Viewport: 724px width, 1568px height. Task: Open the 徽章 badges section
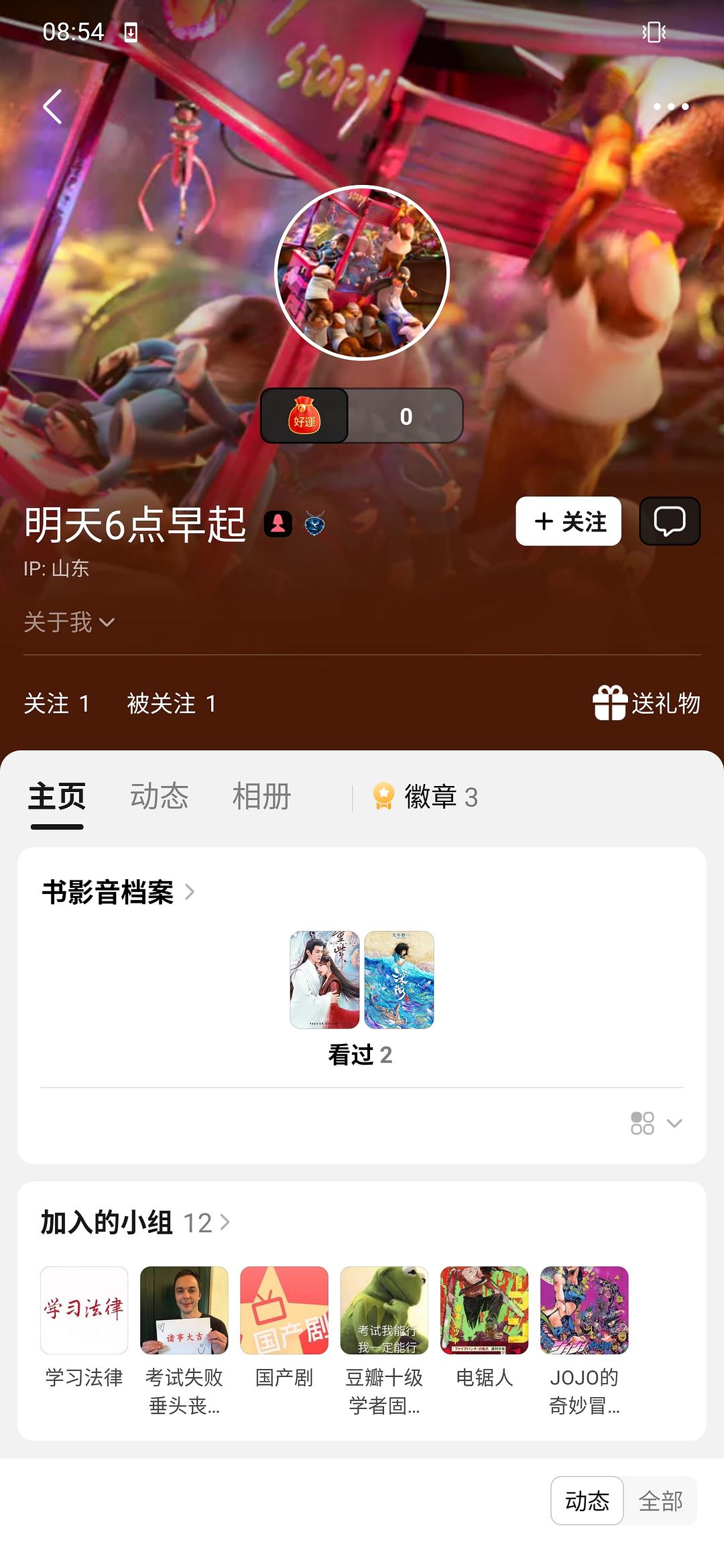click(426, 797)
